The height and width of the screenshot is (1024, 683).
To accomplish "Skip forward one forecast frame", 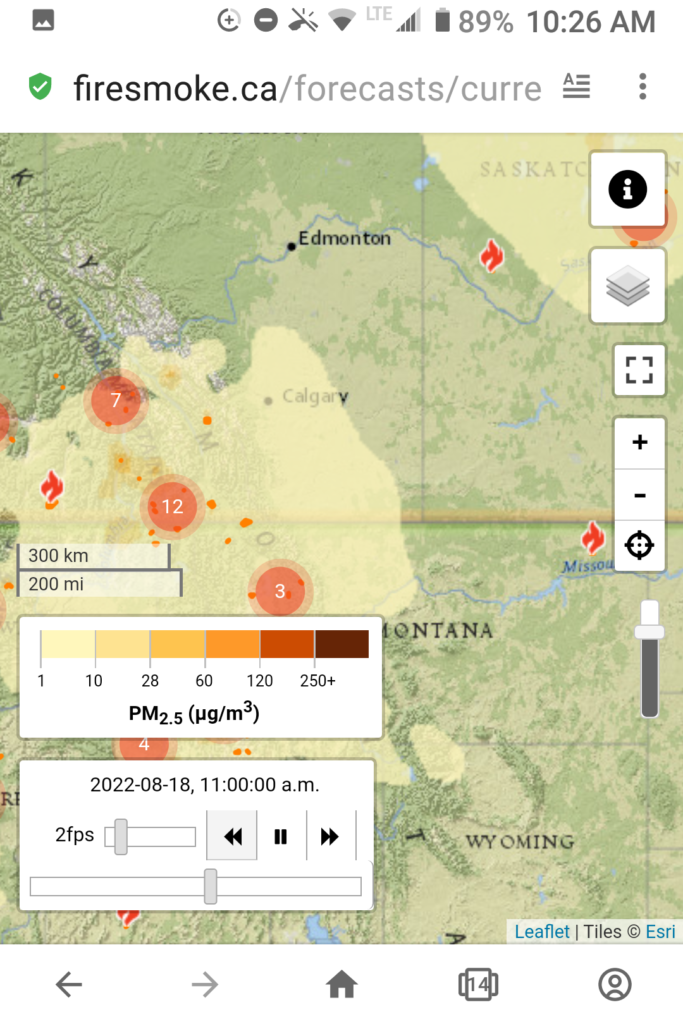I will [x=330, y=836].
